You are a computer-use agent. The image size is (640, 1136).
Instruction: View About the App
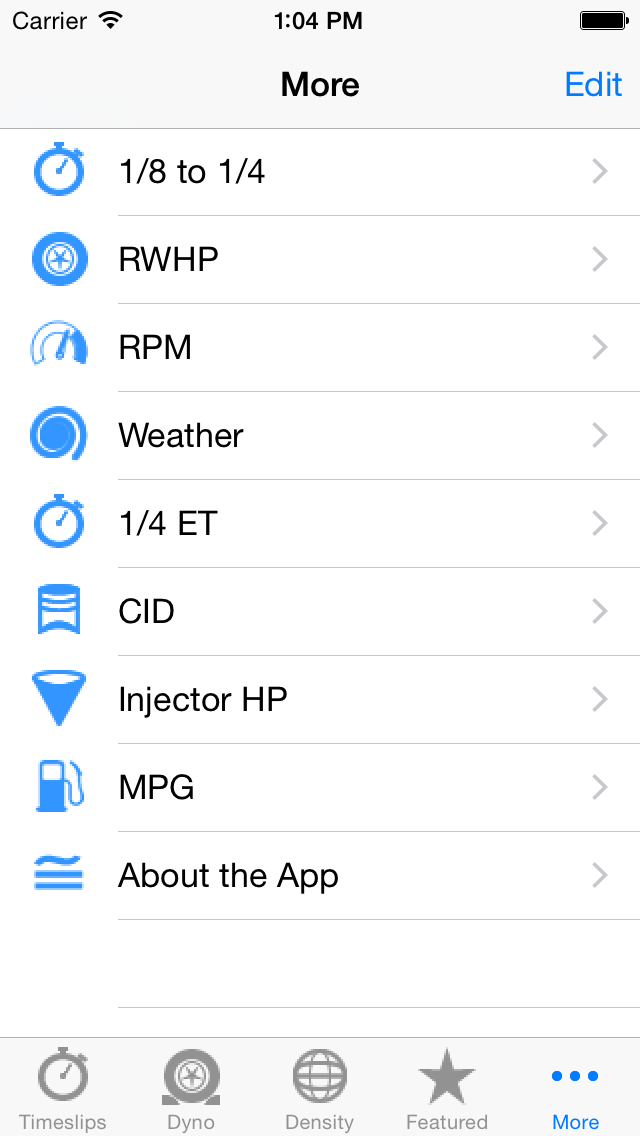click(x=320, y=876)
